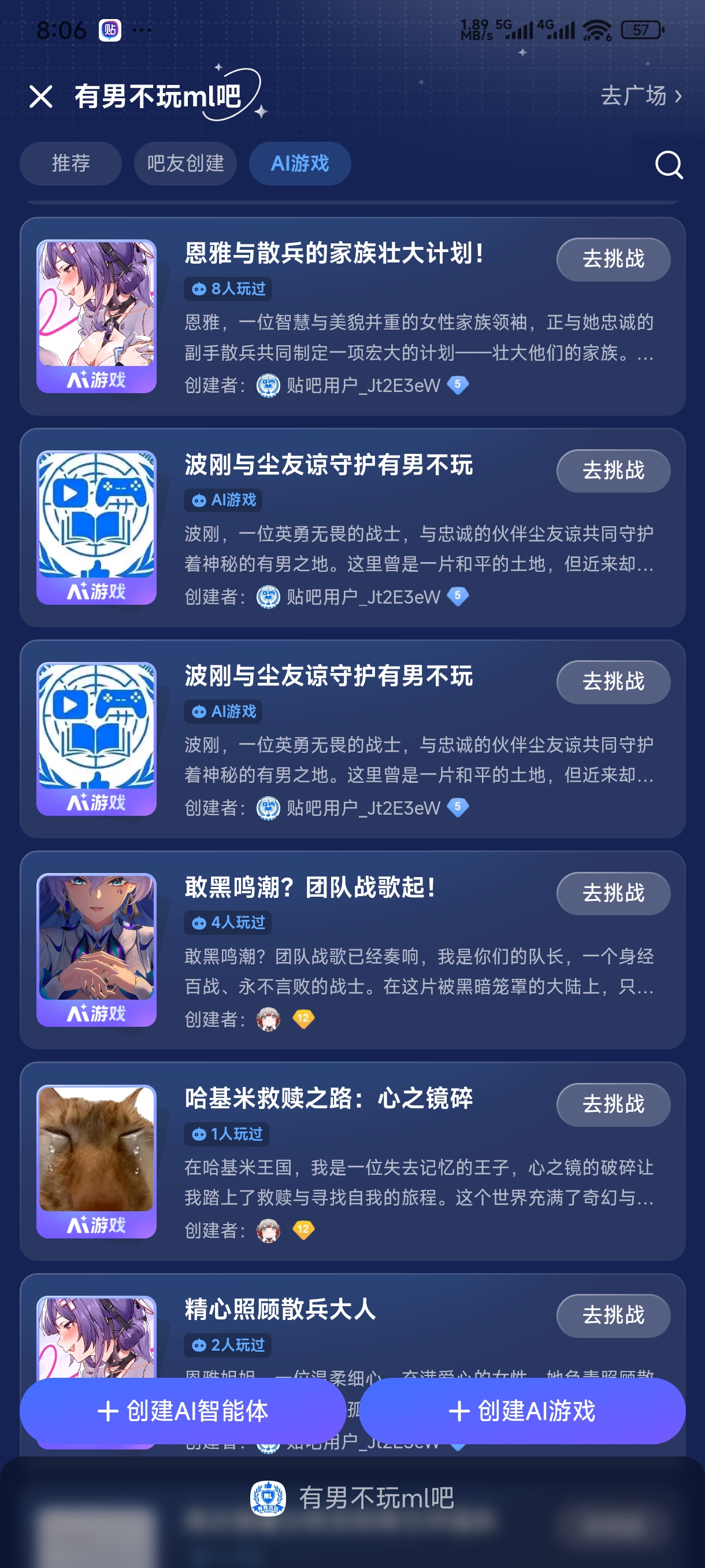View 敢黑鸣潮？团队战歌起！ game cover
Screen dimensions: 705x1568
(x=97, y=949)
